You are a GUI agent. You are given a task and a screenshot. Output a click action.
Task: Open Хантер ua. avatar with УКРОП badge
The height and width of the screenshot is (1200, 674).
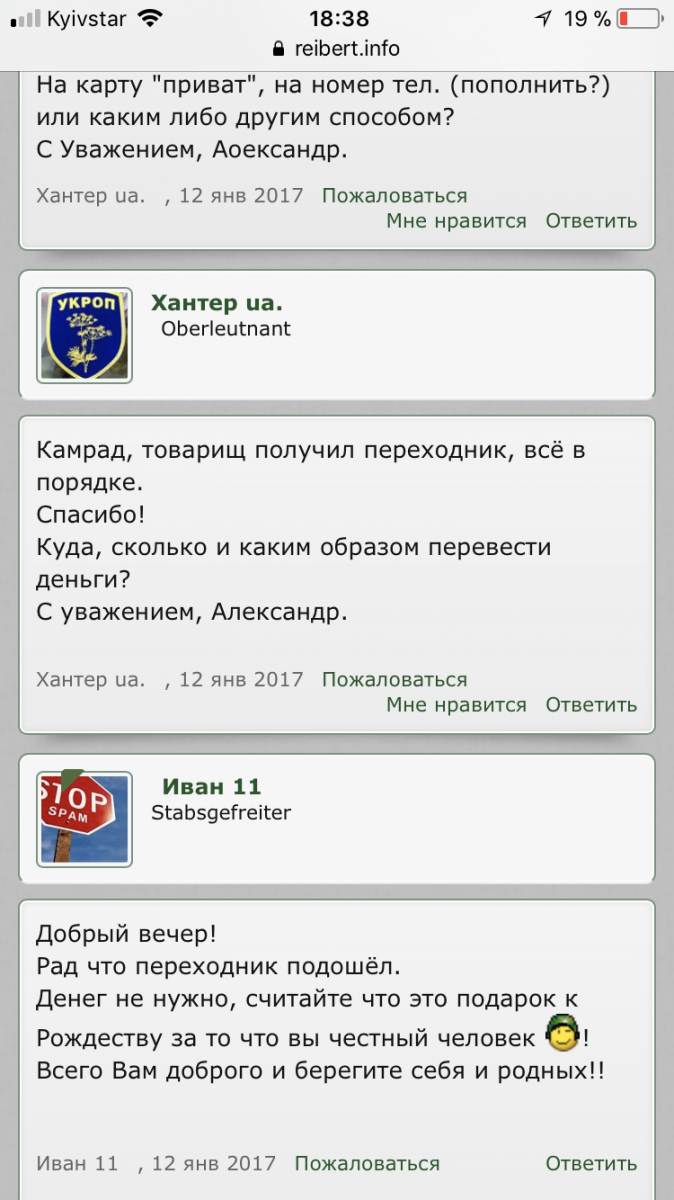point(84,335)
